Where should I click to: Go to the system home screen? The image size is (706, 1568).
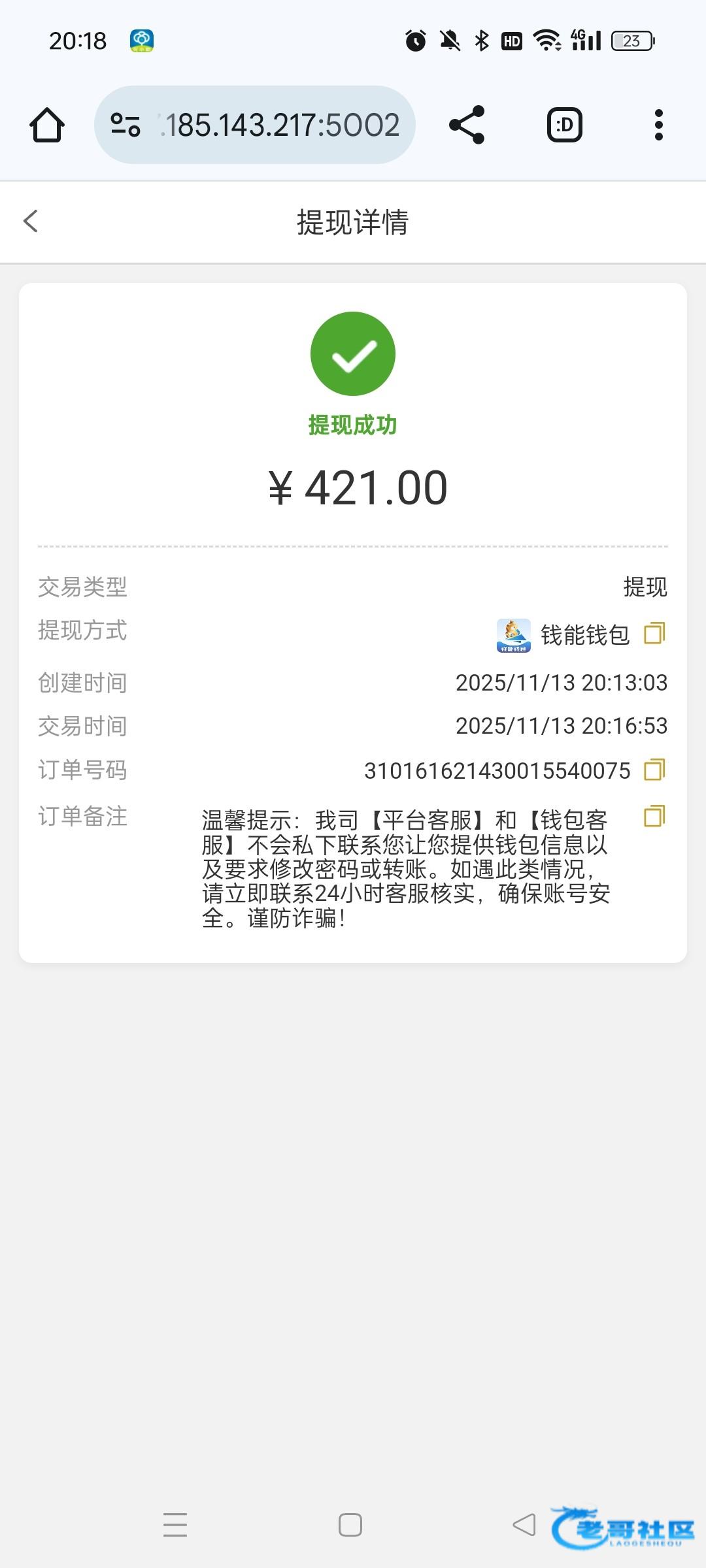pyautogui.click(x=350, y=1525)
